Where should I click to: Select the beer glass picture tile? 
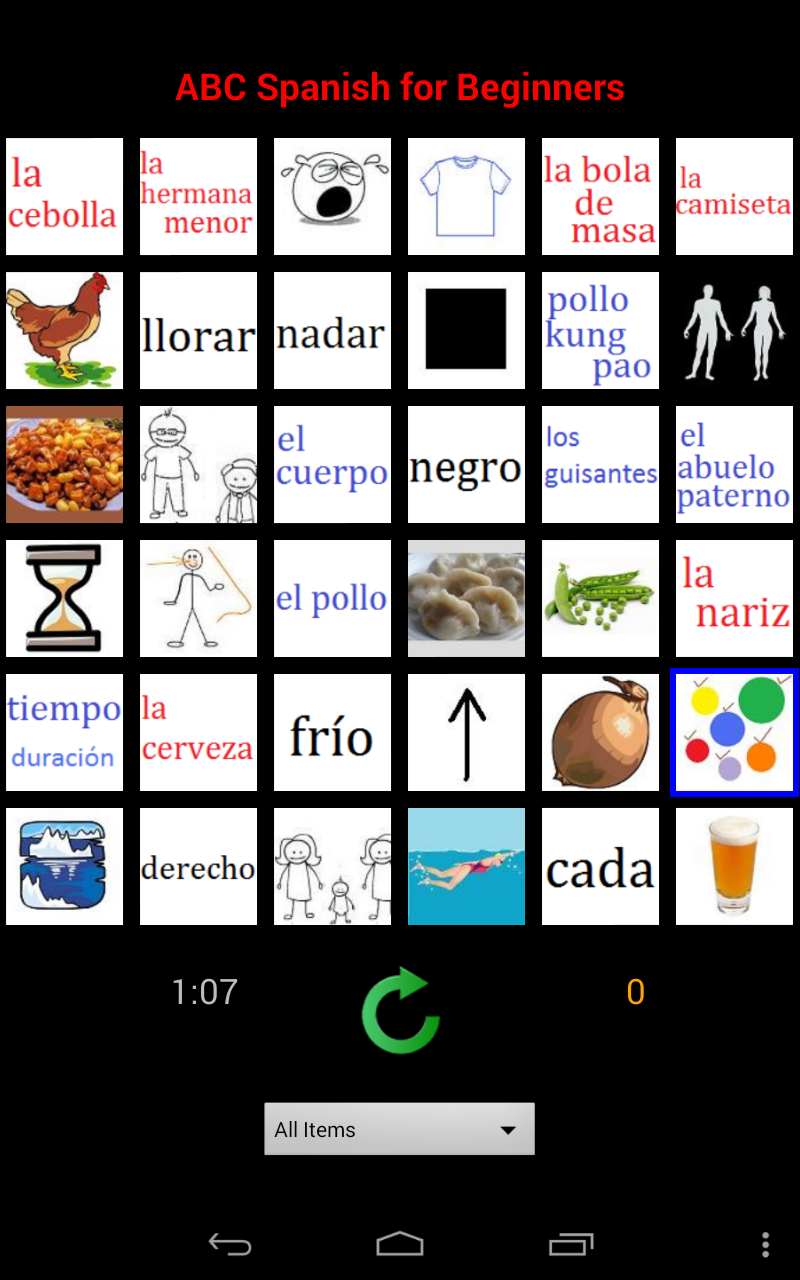[x=734, y=866]
